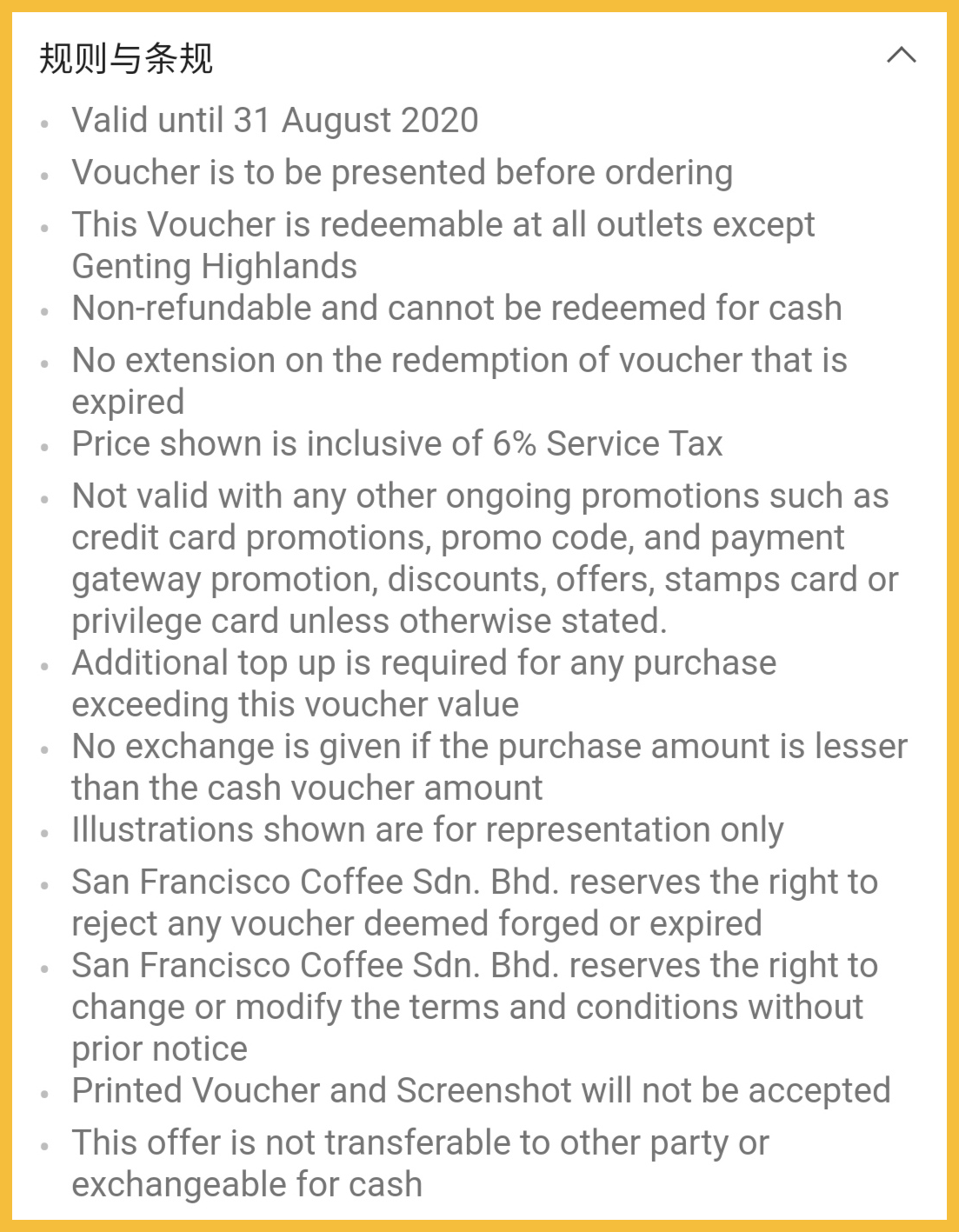Collapse the 规则与条规 section
The width and height of the screenshot is (959, 1232).
[x=901, y=57]
